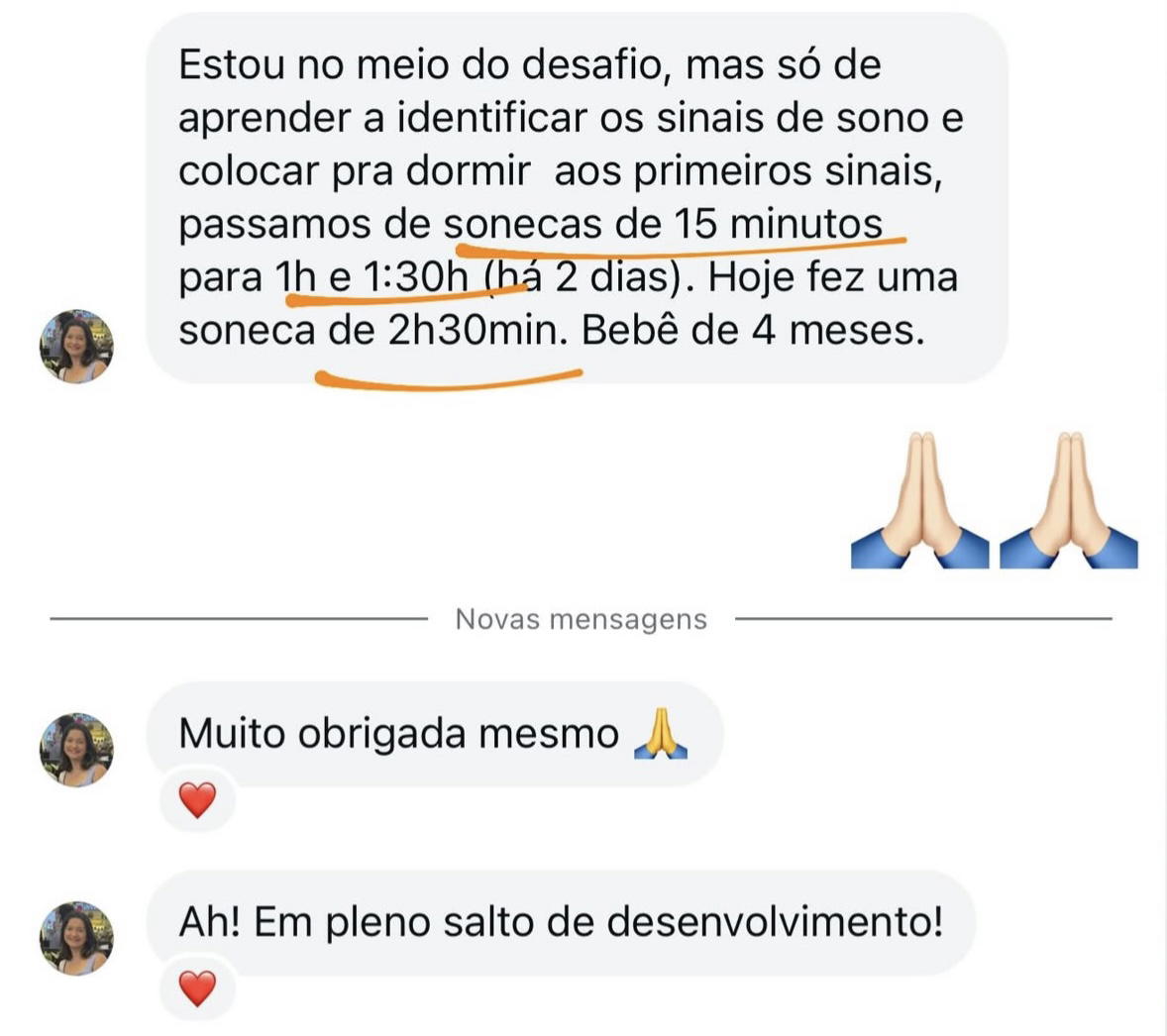
Task: View heart reaction under "Em pleno salto" message
Action: point(197,987)
